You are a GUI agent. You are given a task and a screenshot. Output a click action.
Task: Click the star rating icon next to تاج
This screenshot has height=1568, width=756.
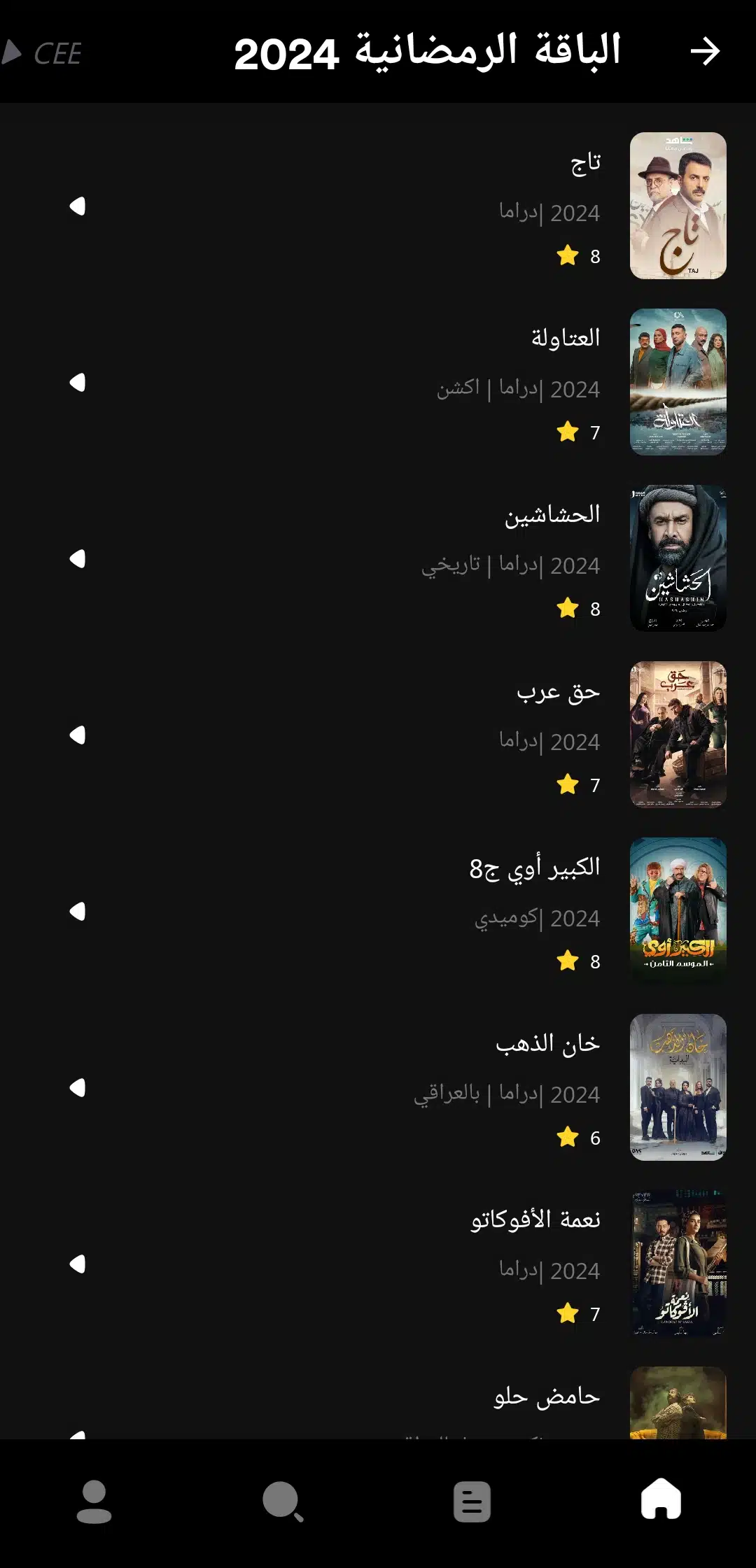(x=568, y=257)
